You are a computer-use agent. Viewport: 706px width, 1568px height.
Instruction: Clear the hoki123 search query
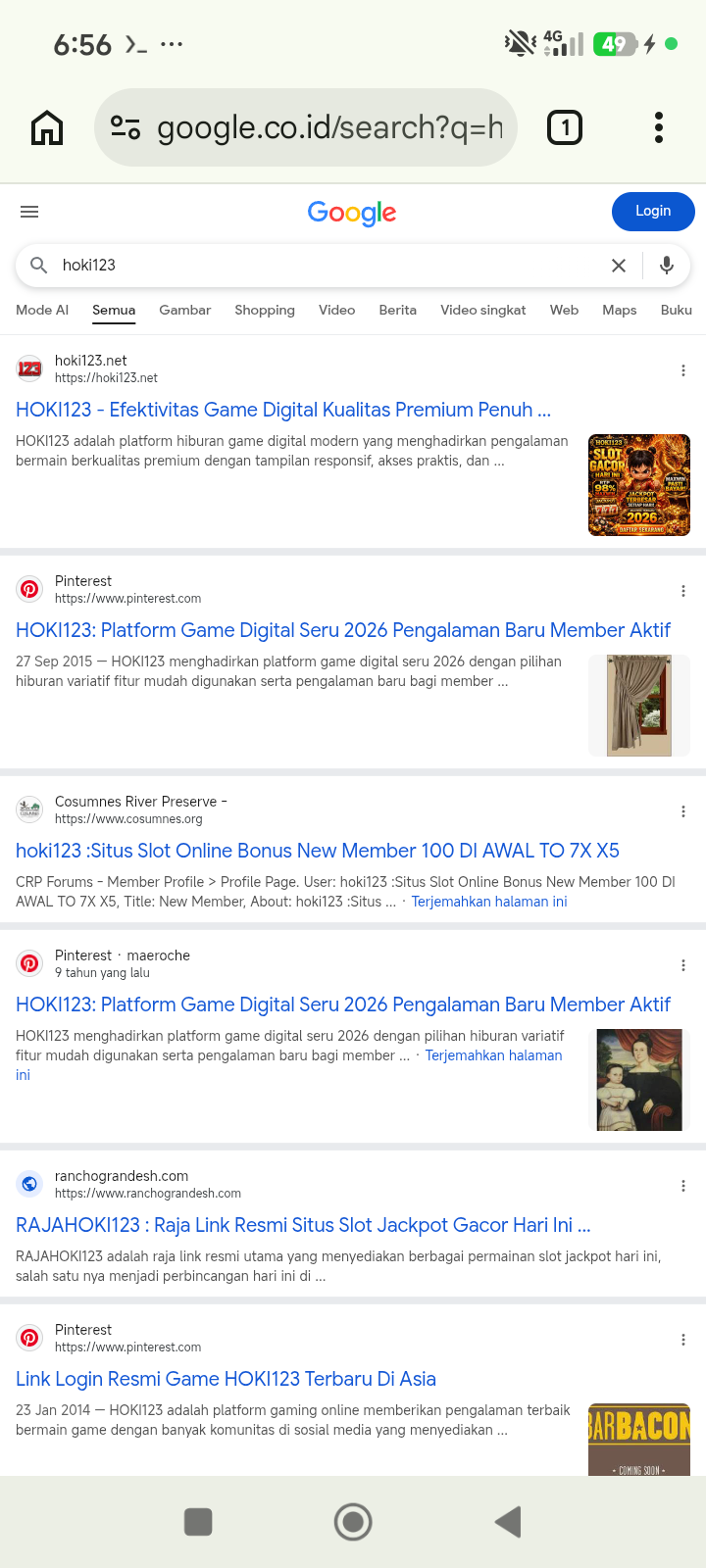[619, 266]
